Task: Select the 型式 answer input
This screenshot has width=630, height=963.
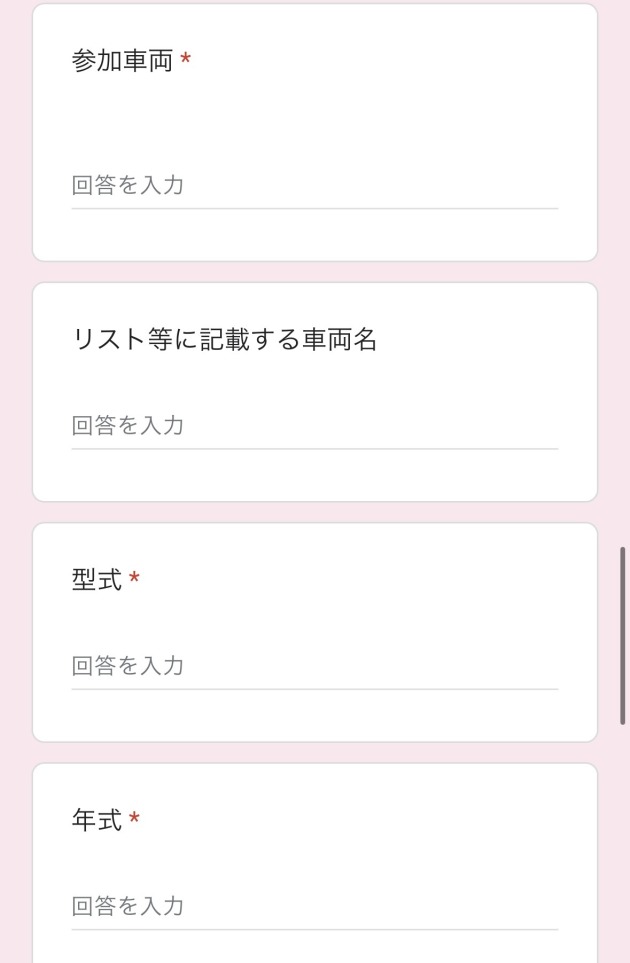Action: [x=314, y=666]
